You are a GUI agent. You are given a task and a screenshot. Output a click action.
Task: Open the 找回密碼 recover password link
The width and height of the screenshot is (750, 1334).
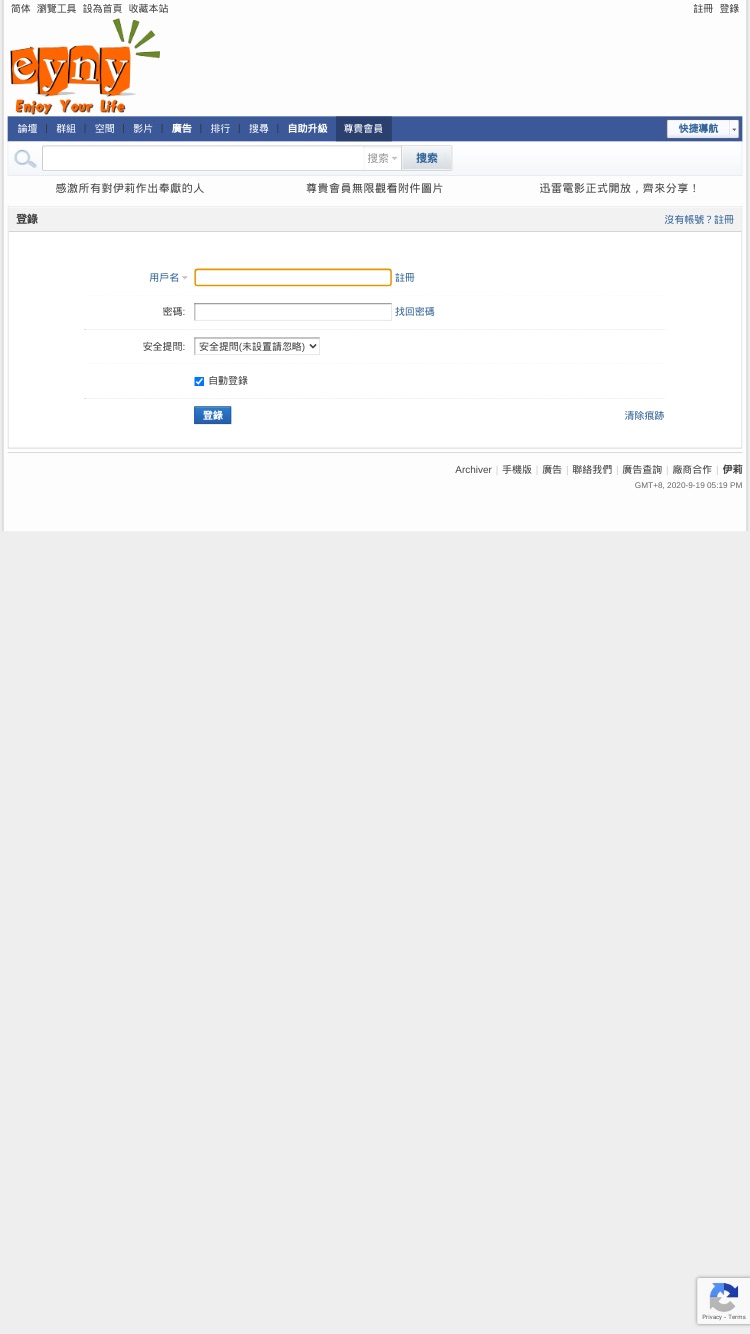[414, 312]
